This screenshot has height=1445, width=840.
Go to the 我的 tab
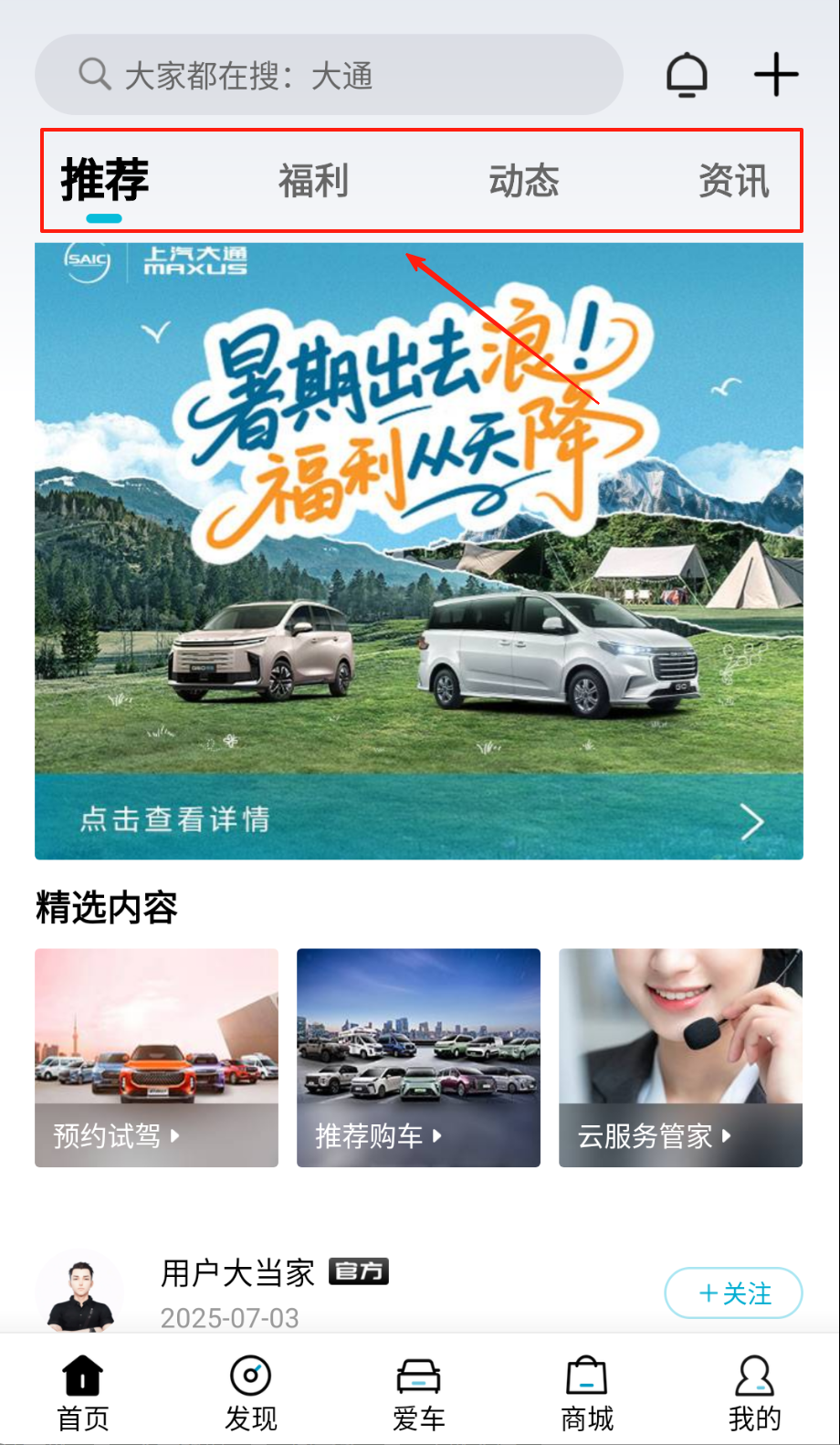[755, 1393]
